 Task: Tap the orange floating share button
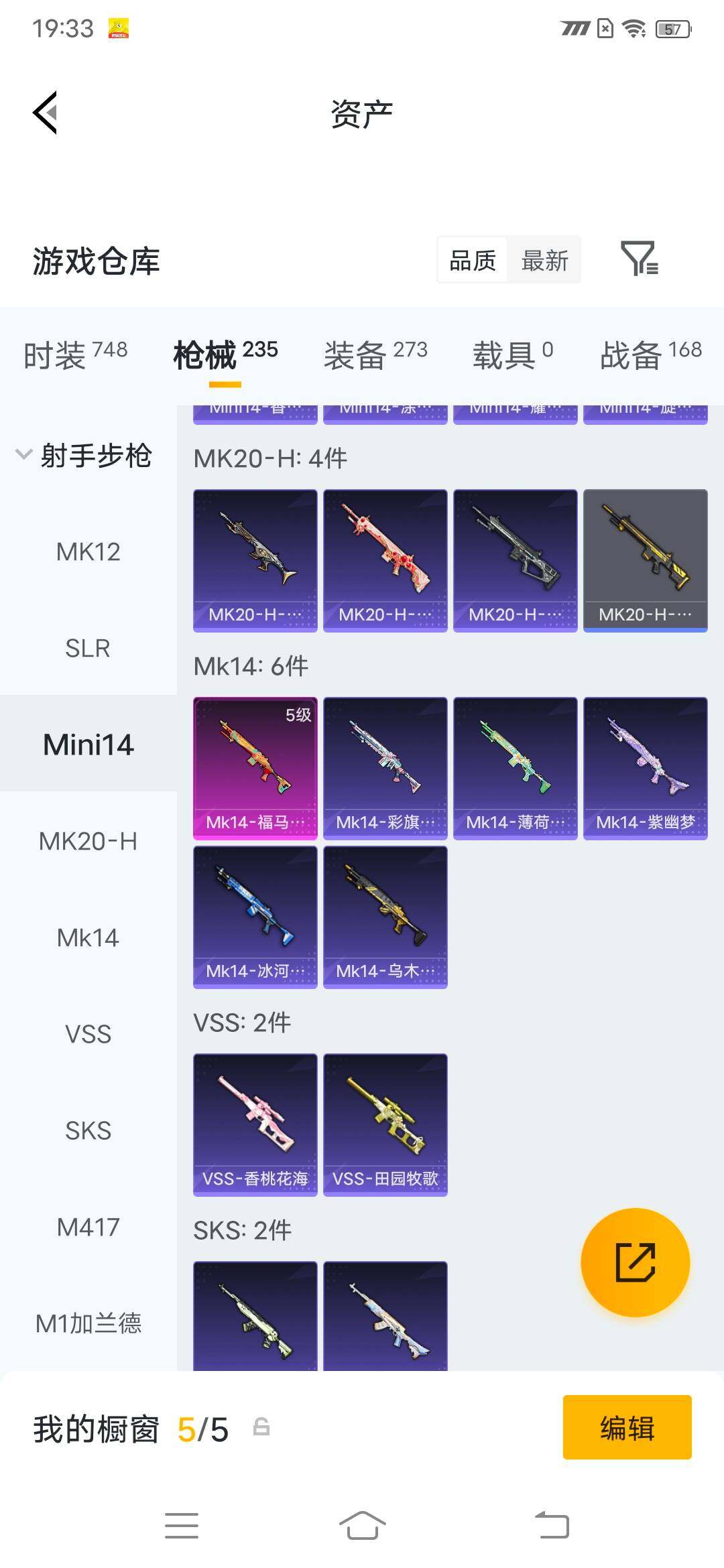635,1262
